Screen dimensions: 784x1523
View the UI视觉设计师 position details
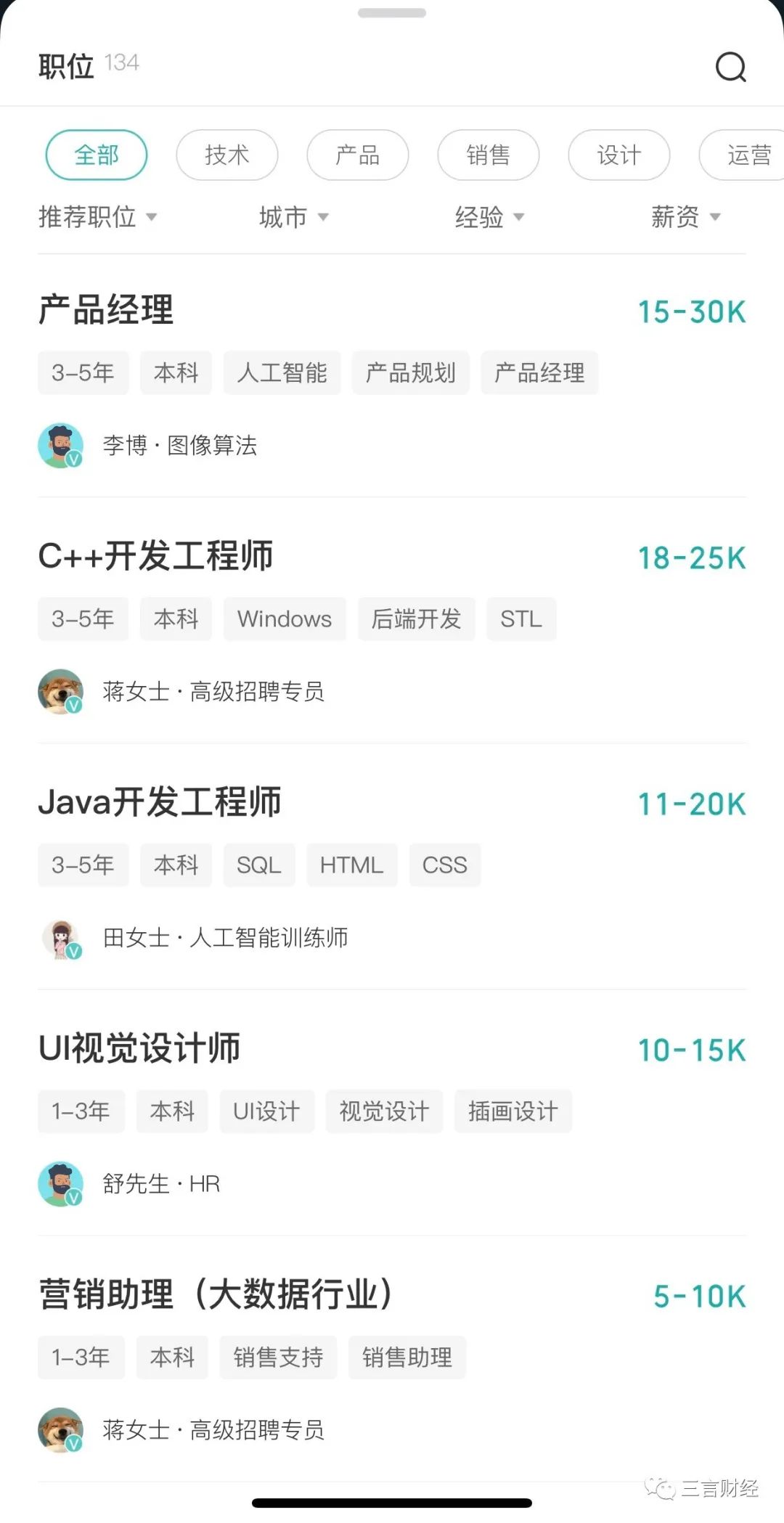pos(139,1048)
